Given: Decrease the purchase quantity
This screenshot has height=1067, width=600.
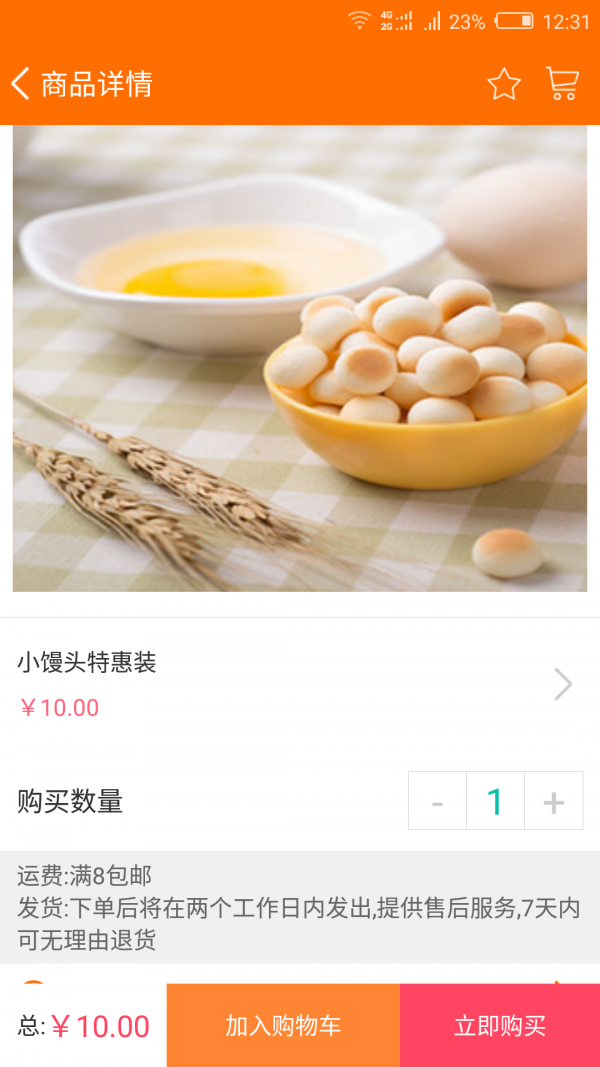Looking at the screenshot, I should (437, 801).
